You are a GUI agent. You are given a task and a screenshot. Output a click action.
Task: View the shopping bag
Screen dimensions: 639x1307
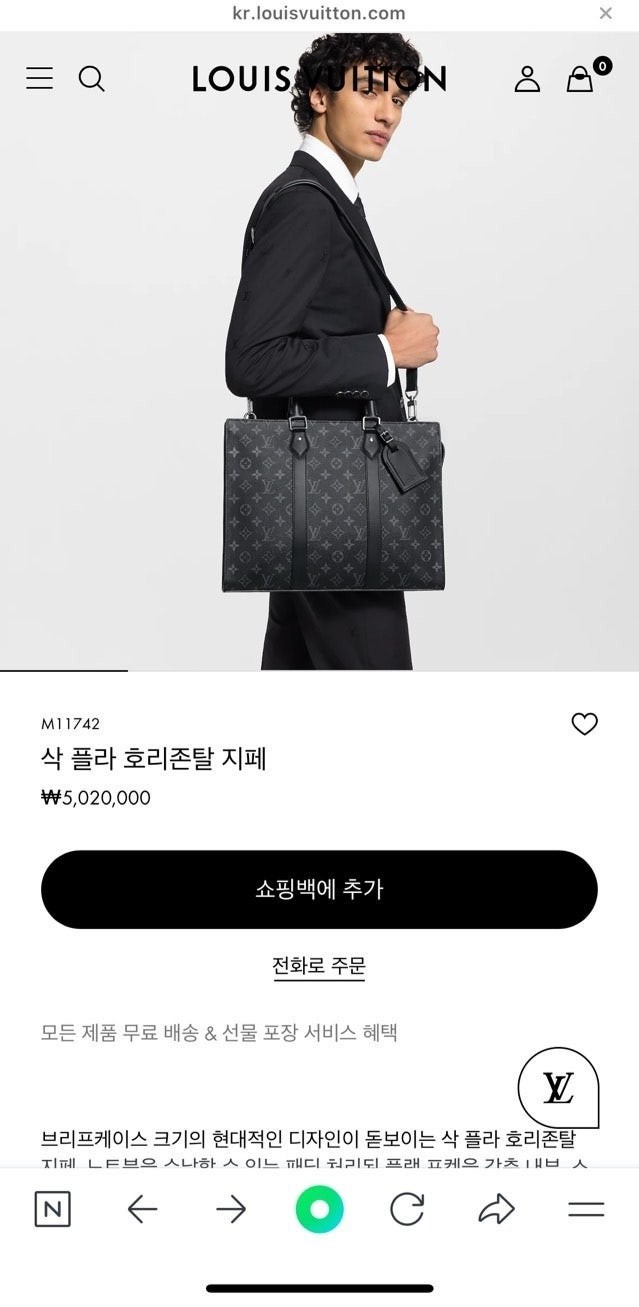point(581,79)
